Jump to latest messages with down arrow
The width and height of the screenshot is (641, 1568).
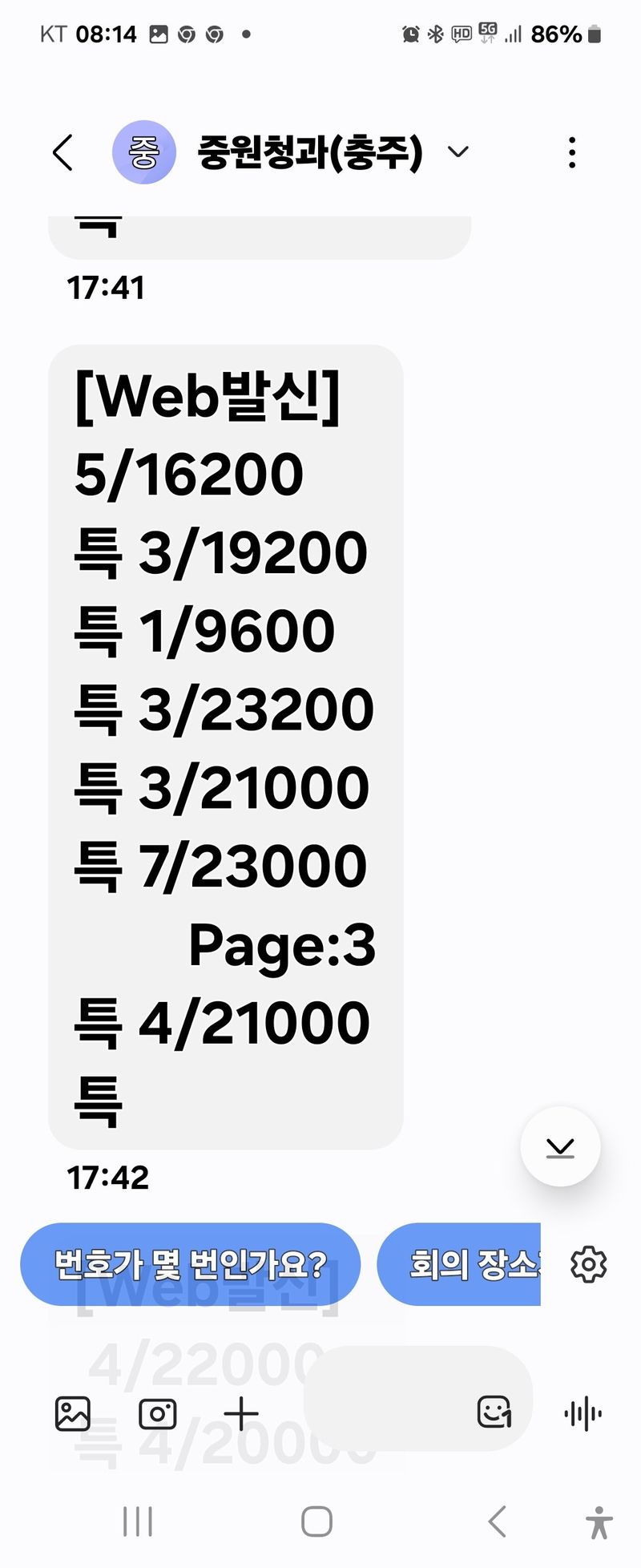[560, 1147]
